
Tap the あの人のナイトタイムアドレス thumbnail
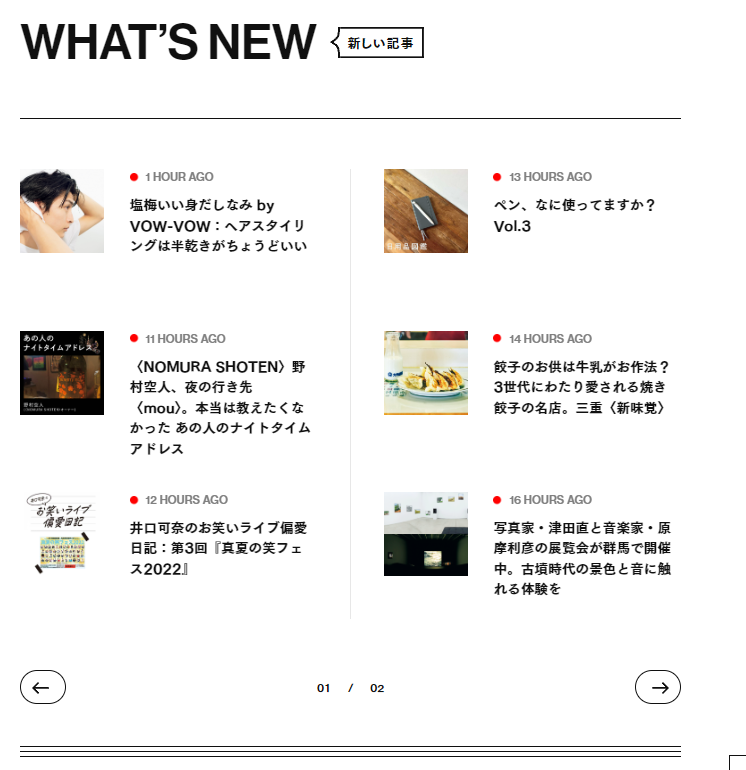(62, 373)
